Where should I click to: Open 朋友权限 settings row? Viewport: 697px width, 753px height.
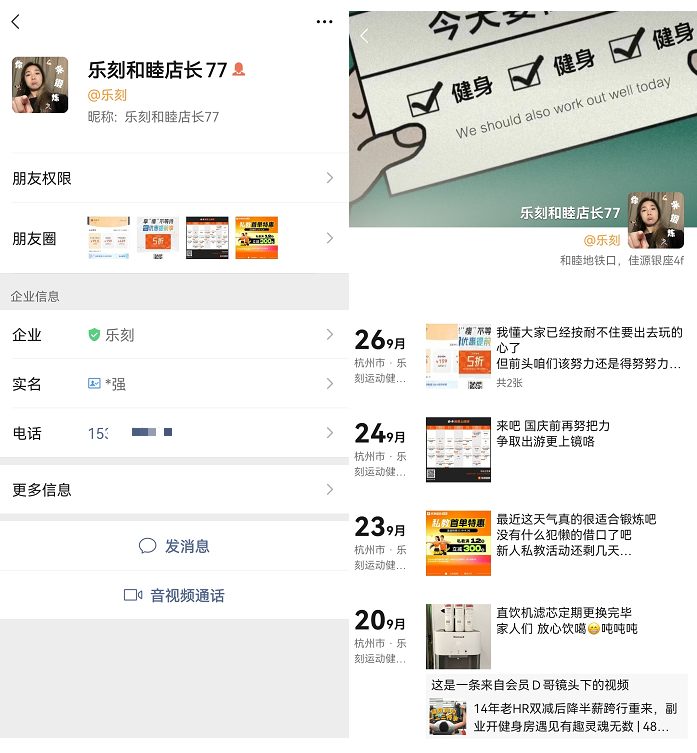(x=174, y=178)
